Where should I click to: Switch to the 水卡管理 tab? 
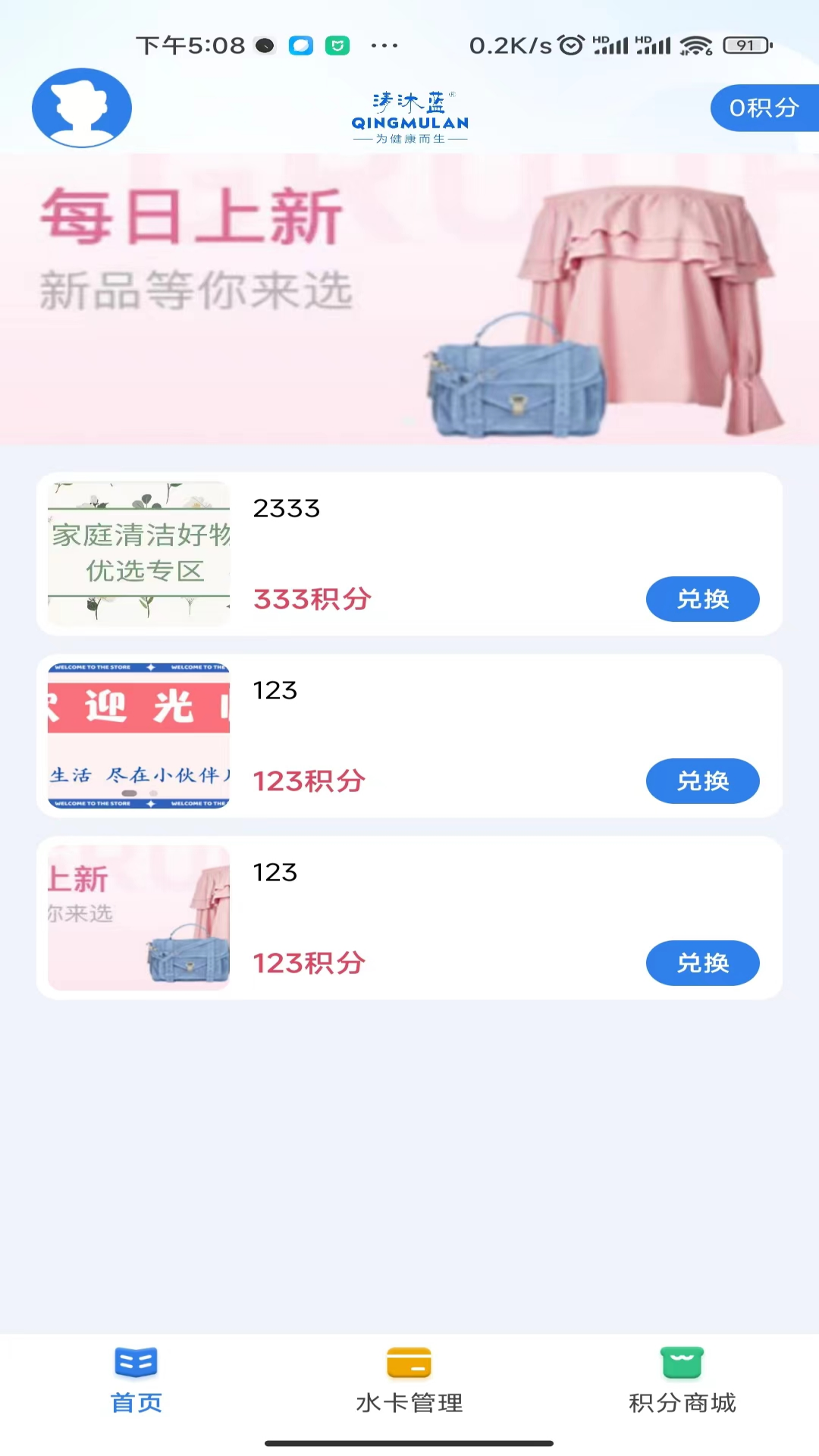click(409, 1380)
